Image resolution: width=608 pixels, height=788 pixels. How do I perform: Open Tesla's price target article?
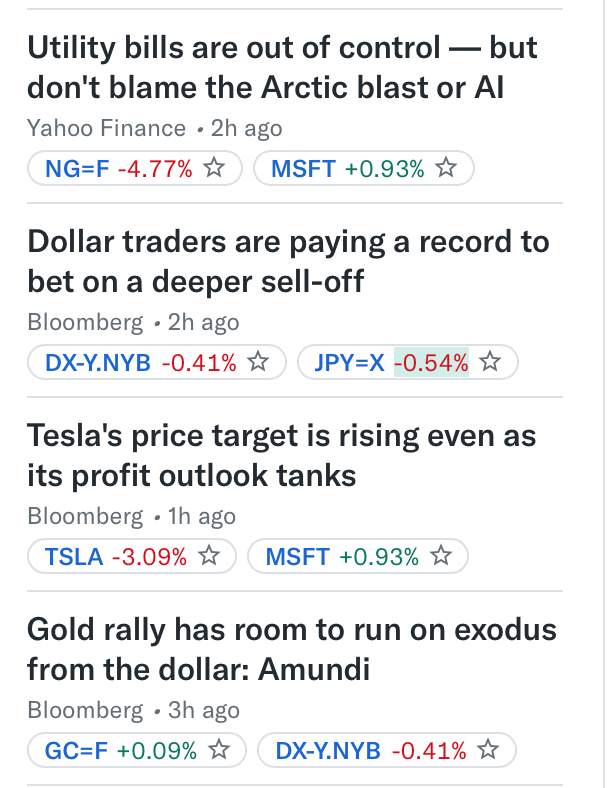(281, 455)
